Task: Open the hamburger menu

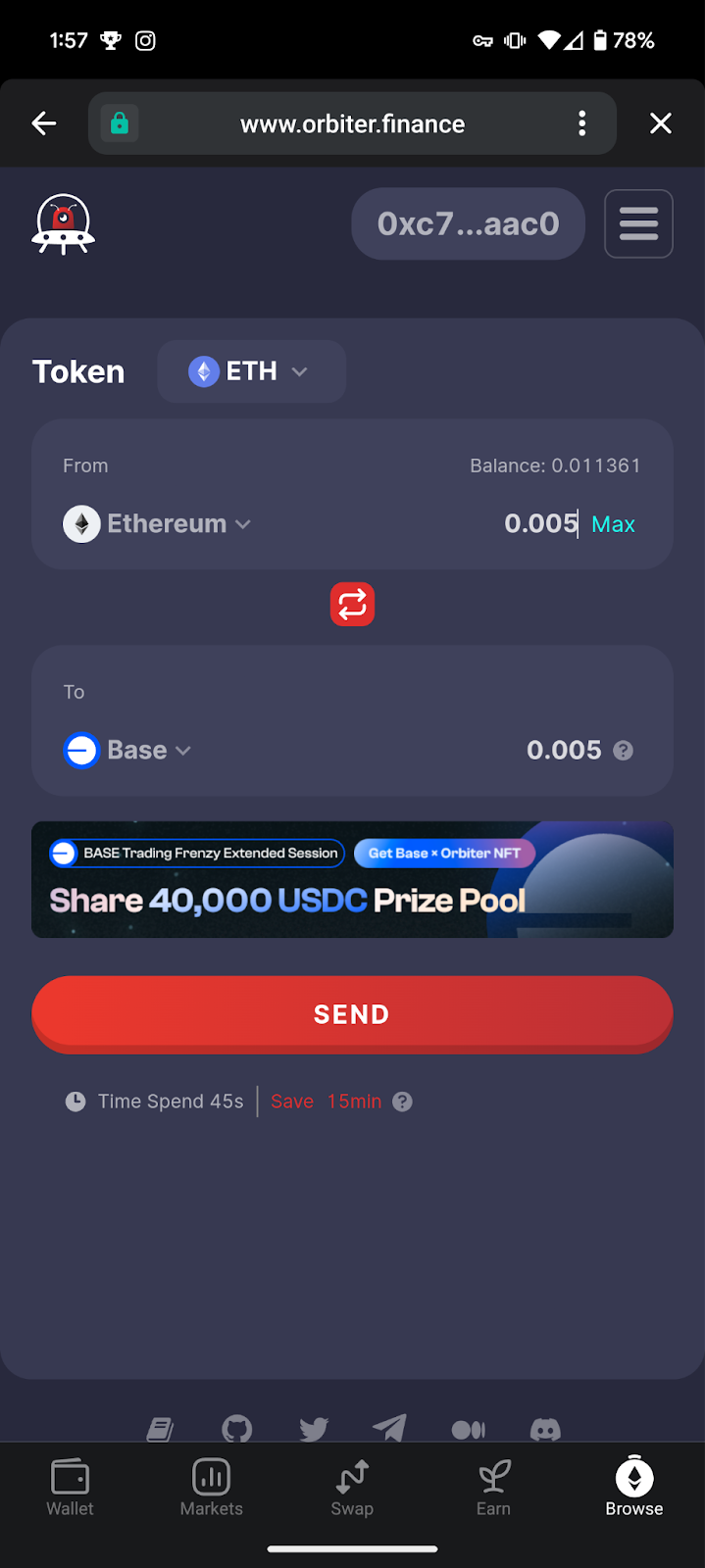Action: pyautogui.click(x=638, y=223)
